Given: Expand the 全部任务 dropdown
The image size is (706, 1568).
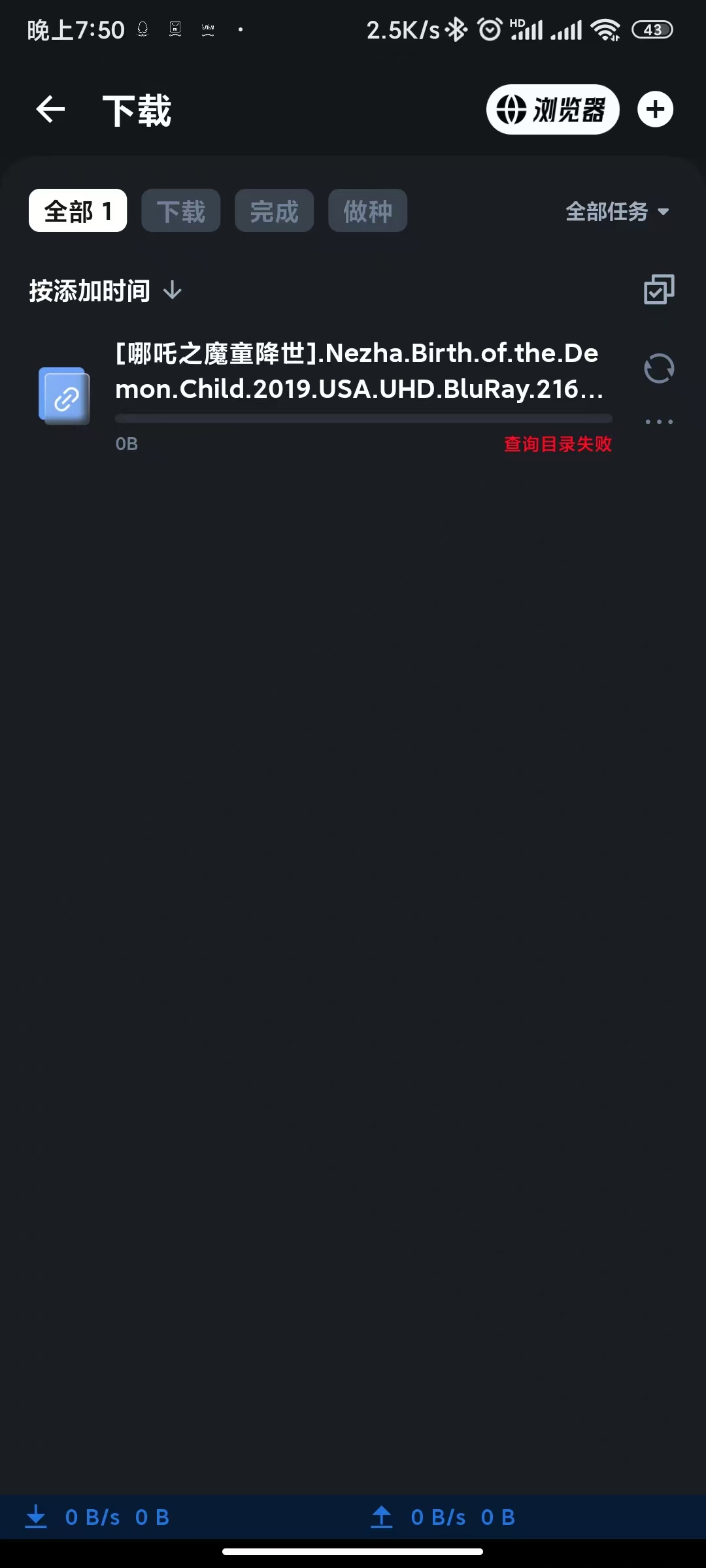Looking at the screenshot, I should 617,211.
